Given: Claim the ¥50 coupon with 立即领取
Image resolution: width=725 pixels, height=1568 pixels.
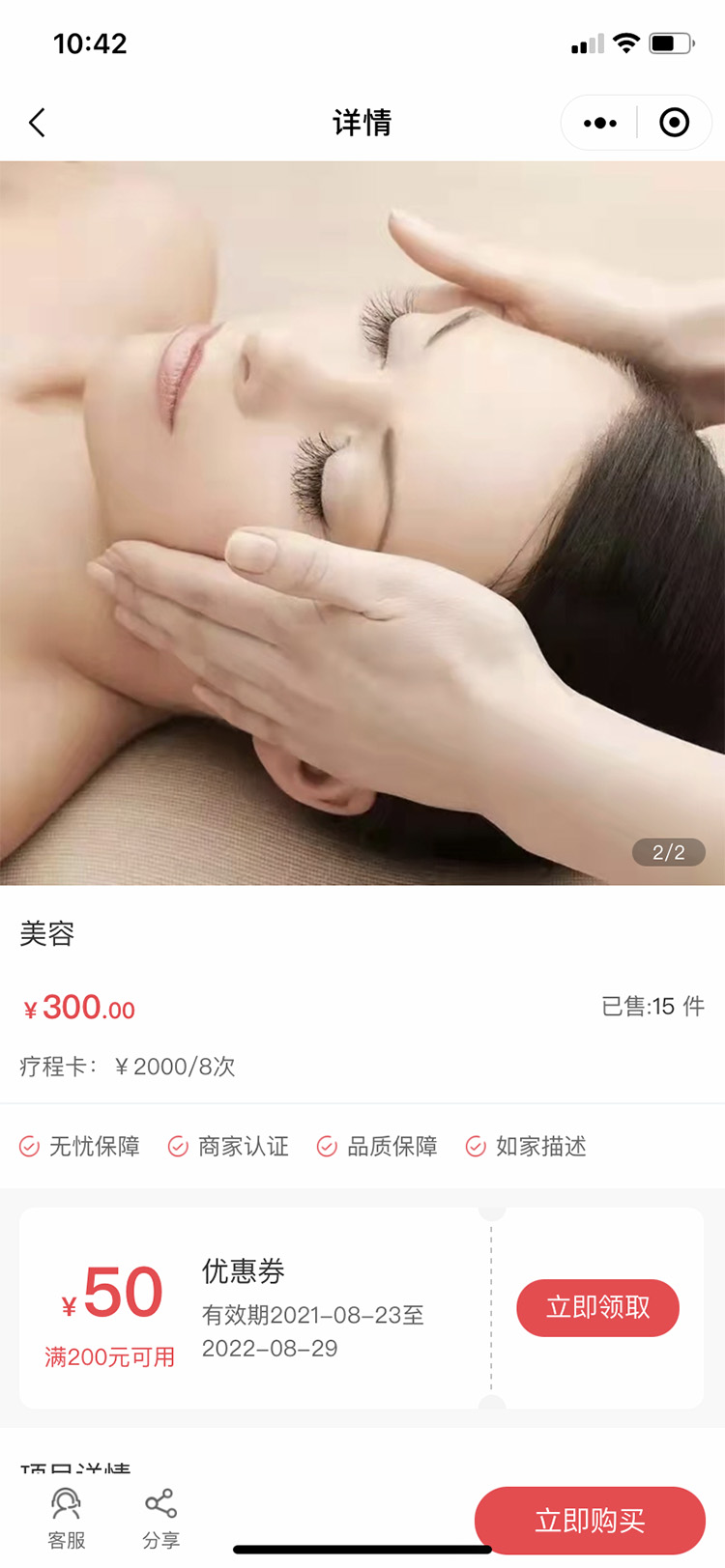Looking at the screenshot, I should click(x=597, y=1307).
